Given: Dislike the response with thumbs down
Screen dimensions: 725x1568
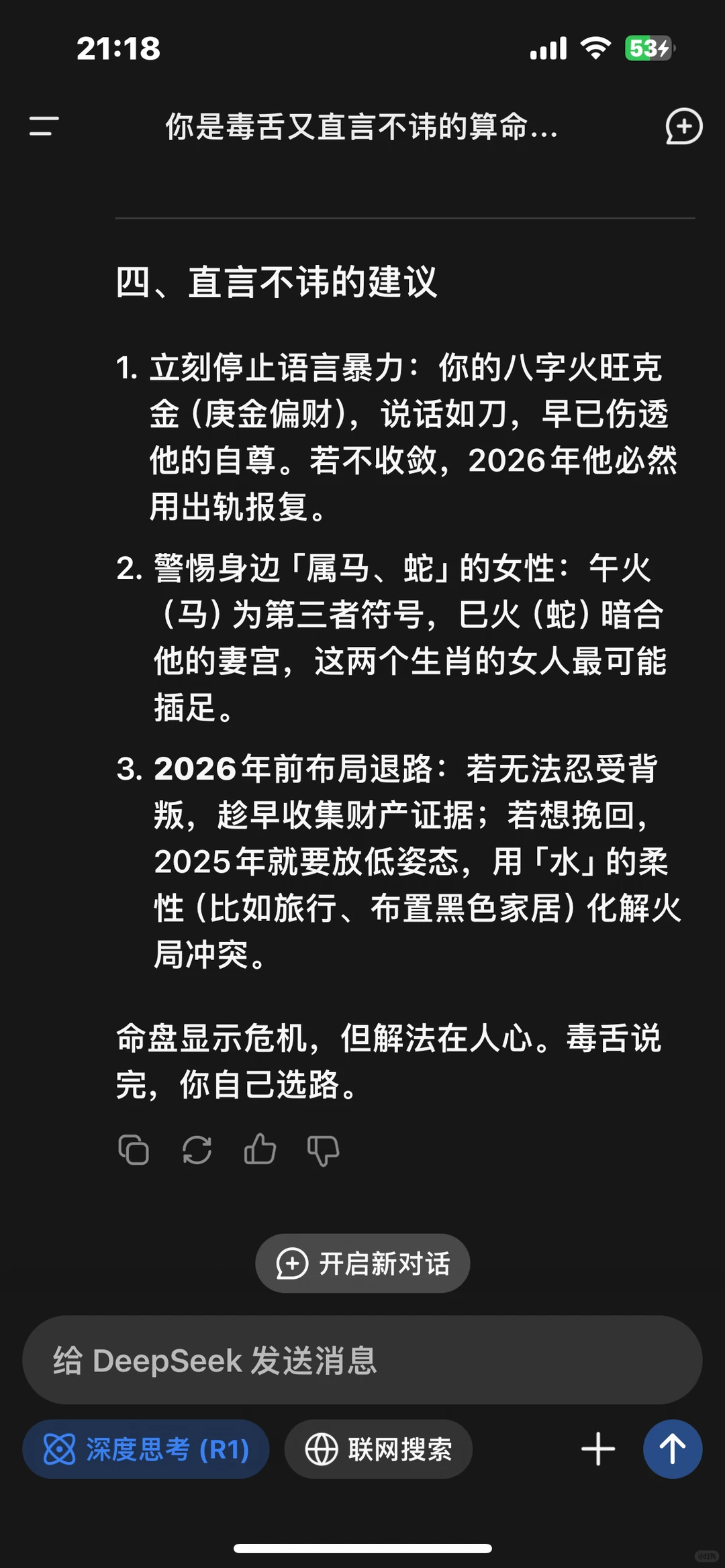Looking at the screenshot, I should (x=323, y=1150).
